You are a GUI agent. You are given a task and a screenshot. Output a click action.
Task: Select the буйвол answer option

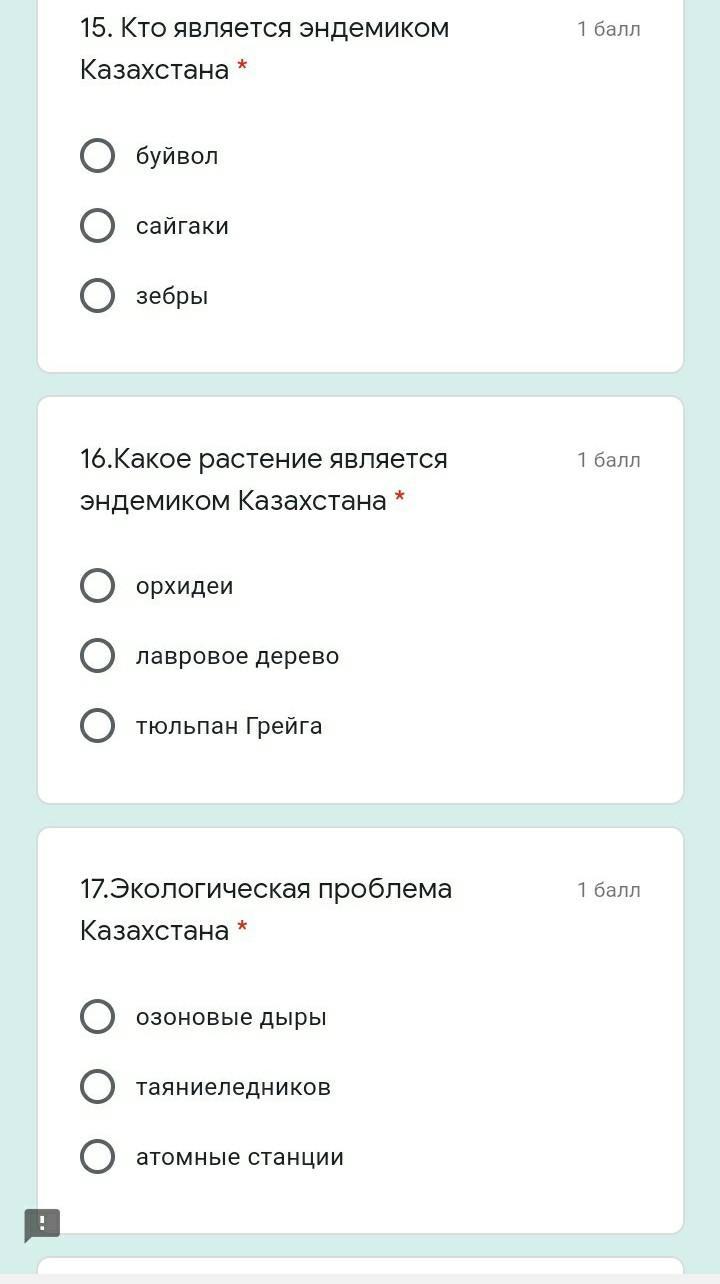pos(98,156)
